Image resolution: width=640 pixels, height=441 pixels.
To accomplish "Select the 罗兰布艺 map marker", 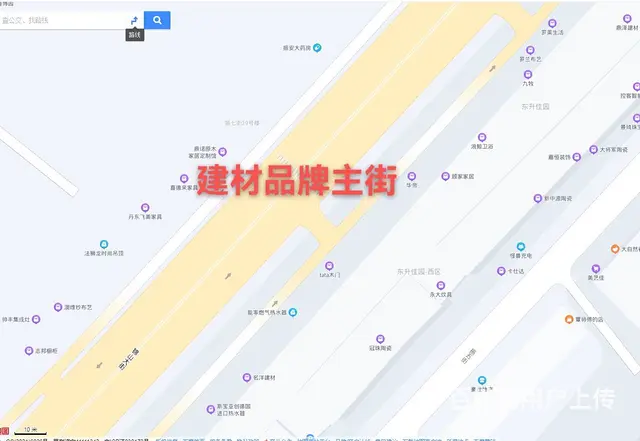I will point(530,49).
